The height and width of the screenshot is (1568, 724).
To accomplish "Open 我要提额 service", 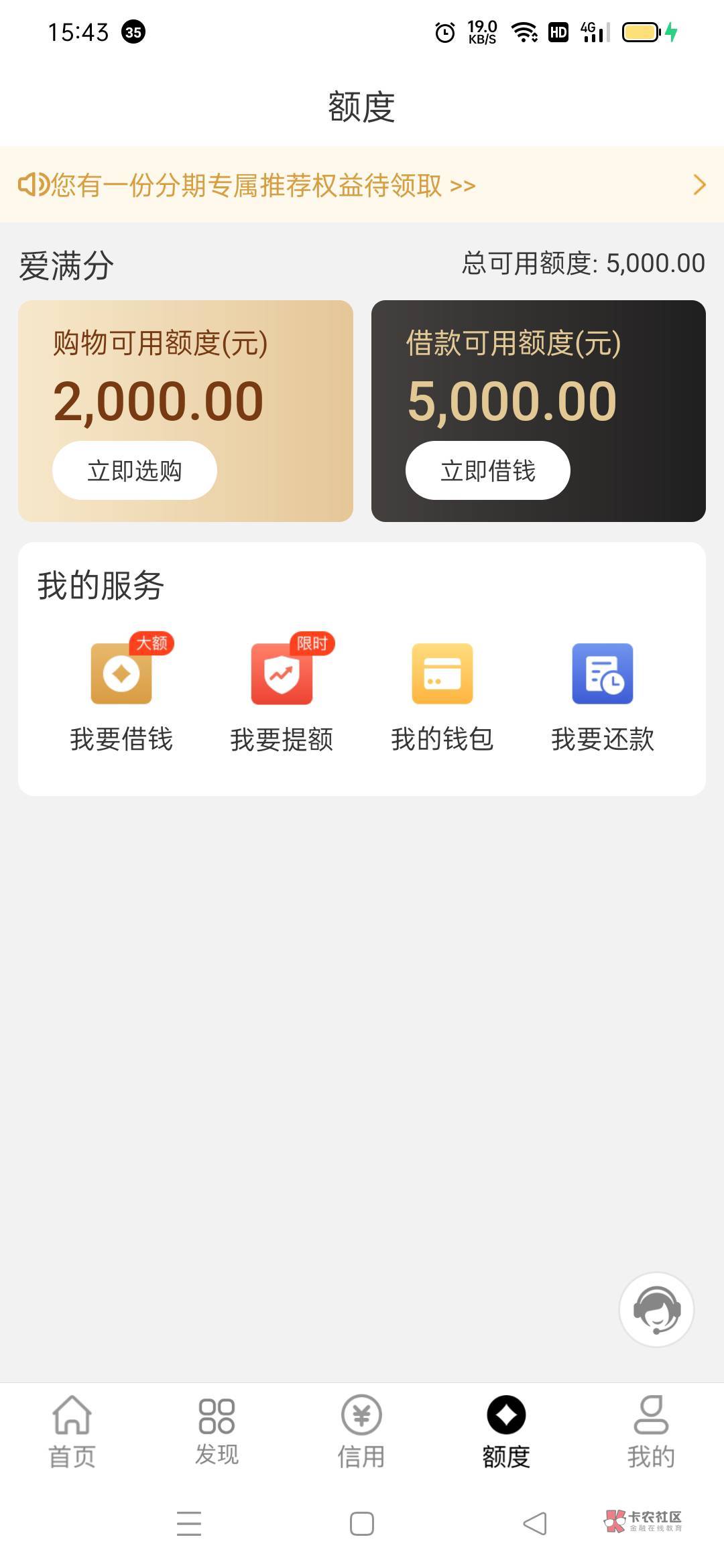I will [x=282, y=694].
